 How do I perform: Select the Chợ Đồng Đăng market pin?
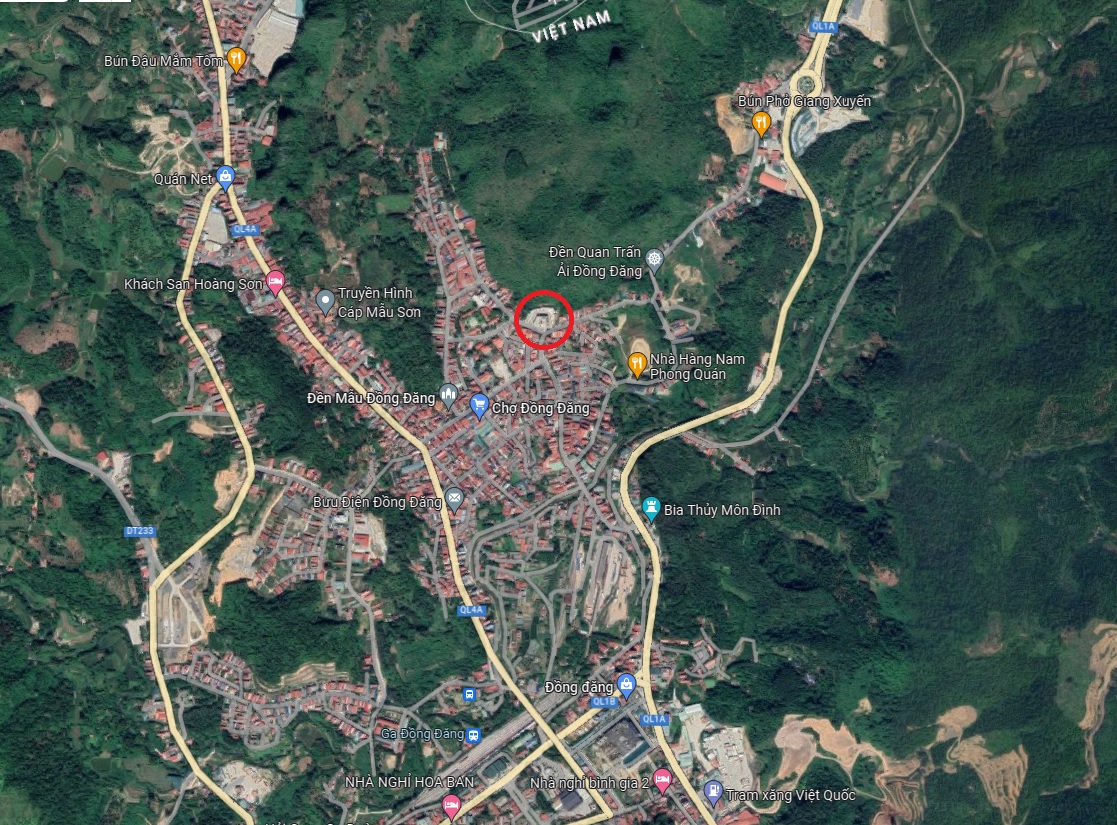[478, 404]
